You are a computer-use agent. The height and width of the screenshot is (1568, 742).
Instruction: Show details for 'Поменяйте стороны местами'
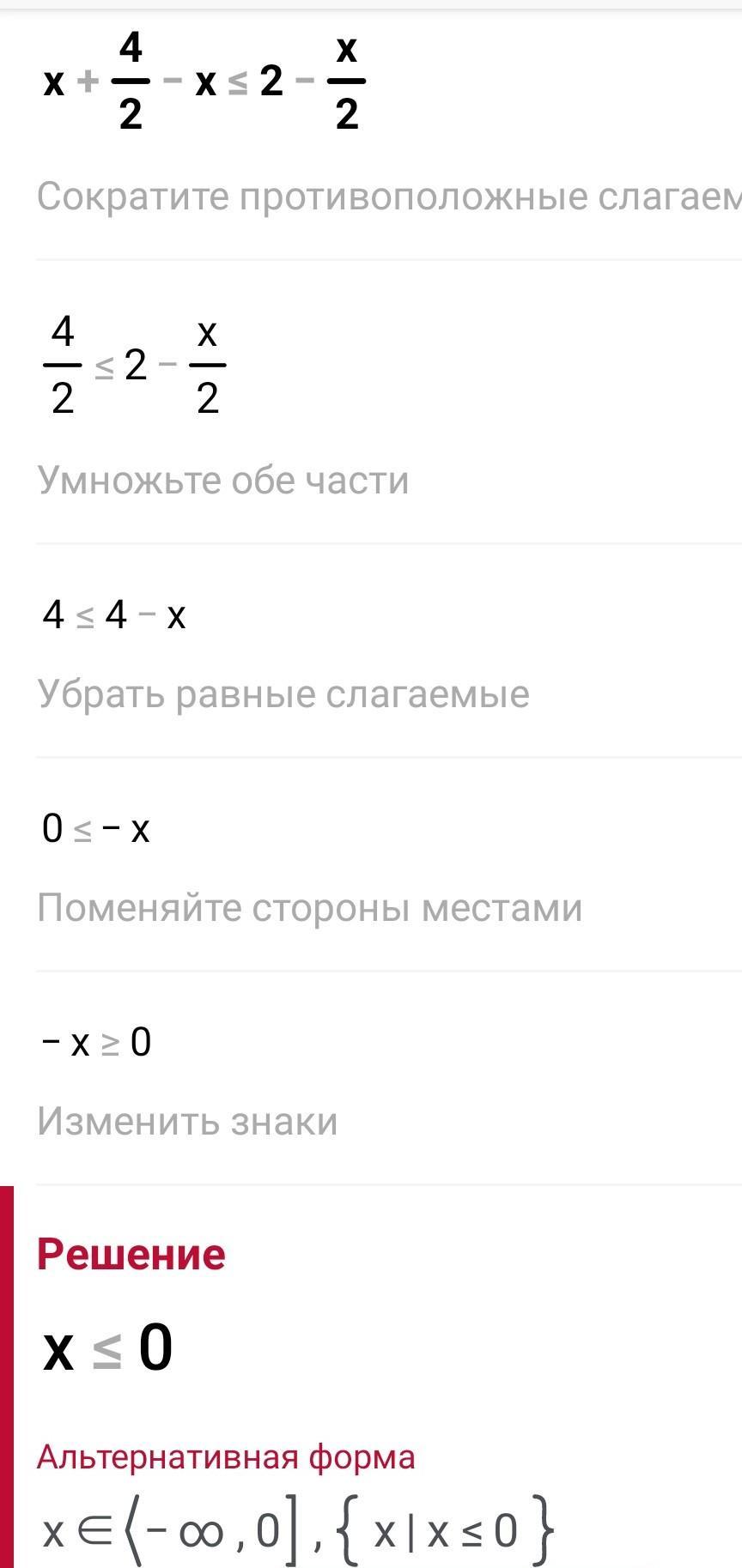[x=309, y=908]
